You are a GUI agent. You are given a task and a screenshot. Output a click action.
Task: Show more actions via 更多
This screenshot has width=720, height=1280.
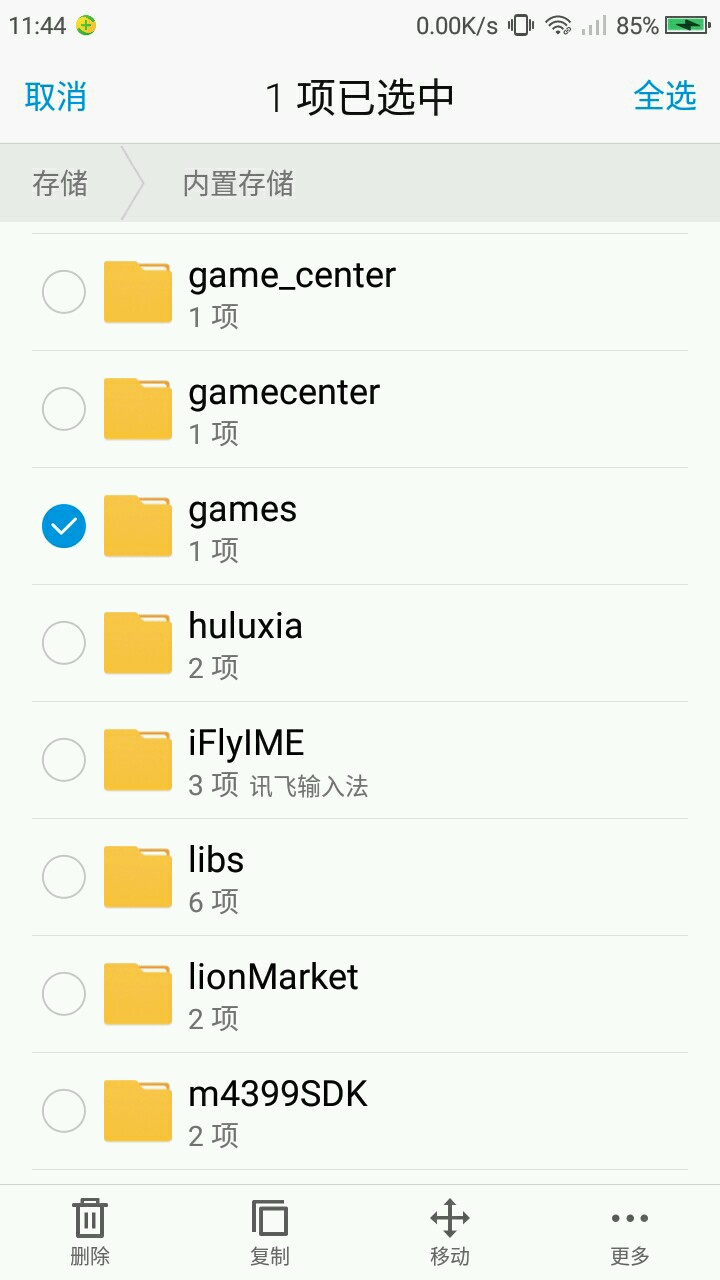pos(630,1232)
